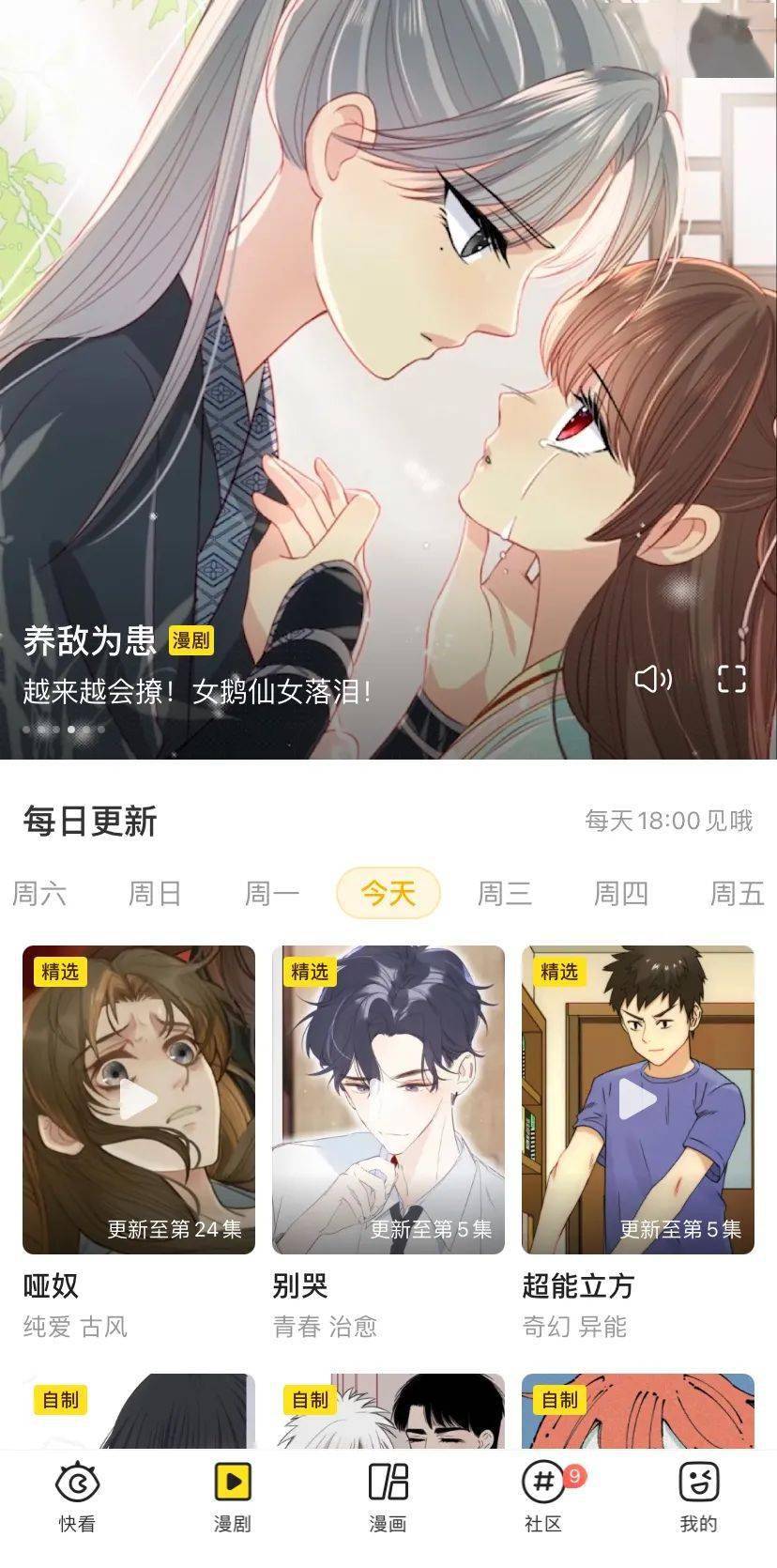Toggle sound on the 养敌为患 banner
This screenshot has width=777, height=1568.
[x=653, y=678]
